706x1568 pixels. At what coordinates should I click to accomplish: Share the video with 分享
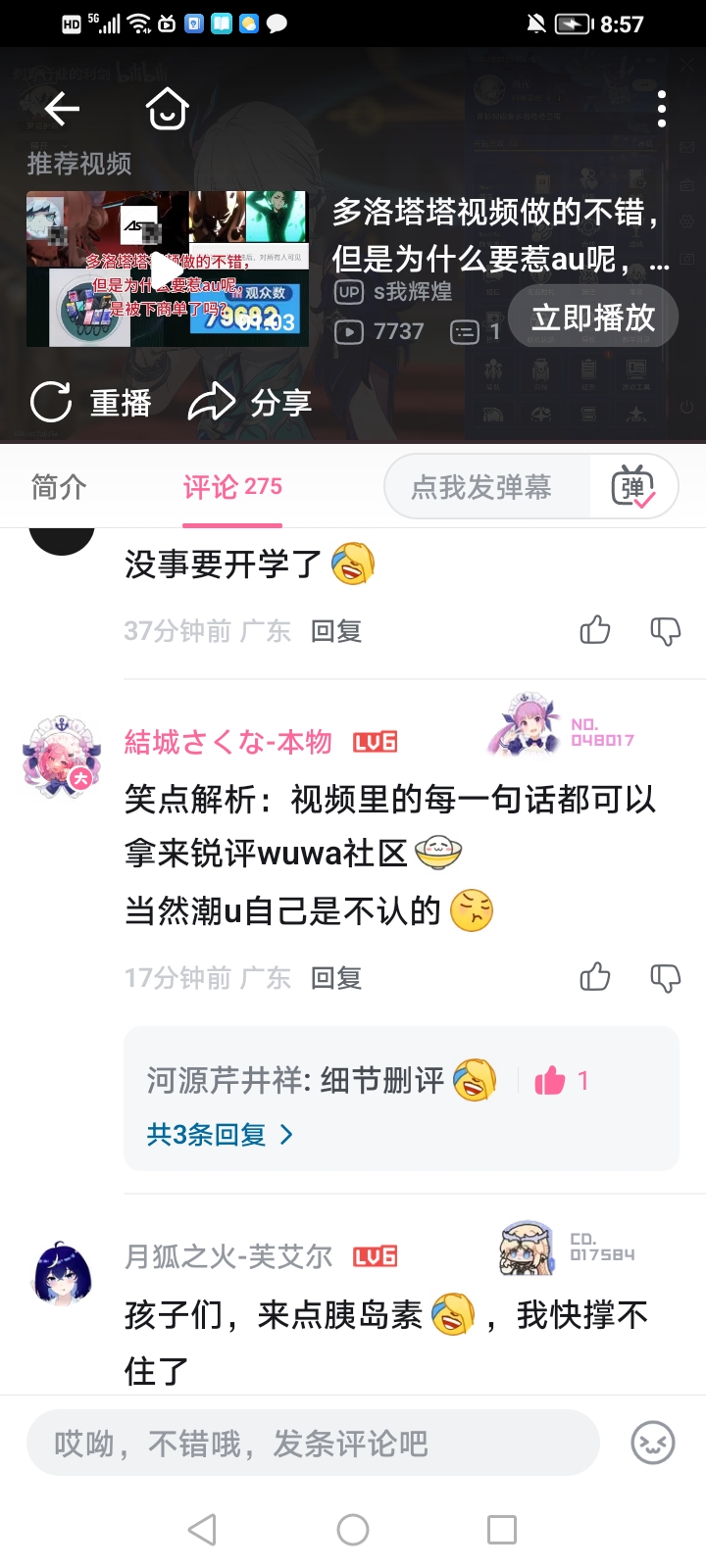tap(250, 403)
